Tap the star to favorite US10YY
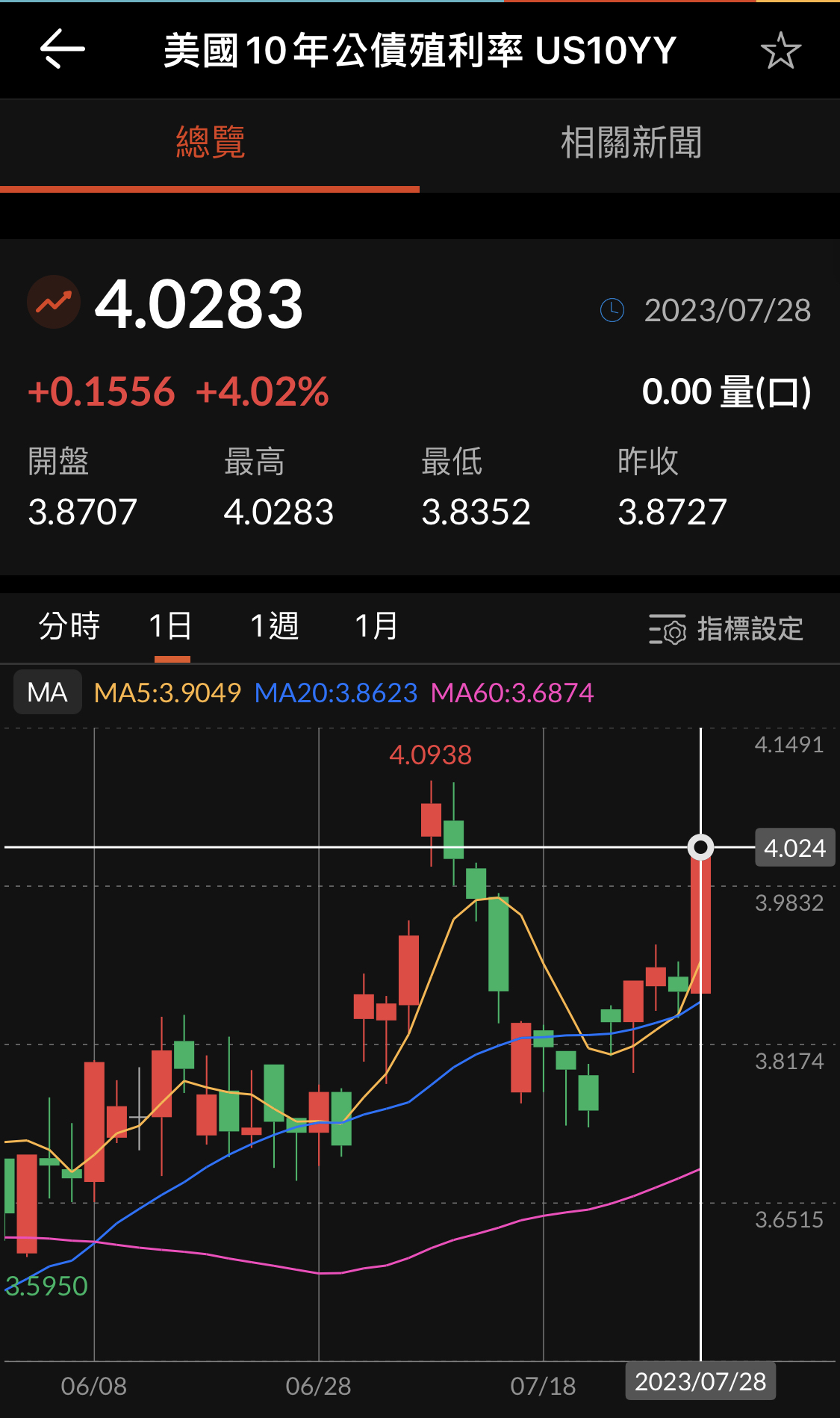840x1418 pixels. 780,50
